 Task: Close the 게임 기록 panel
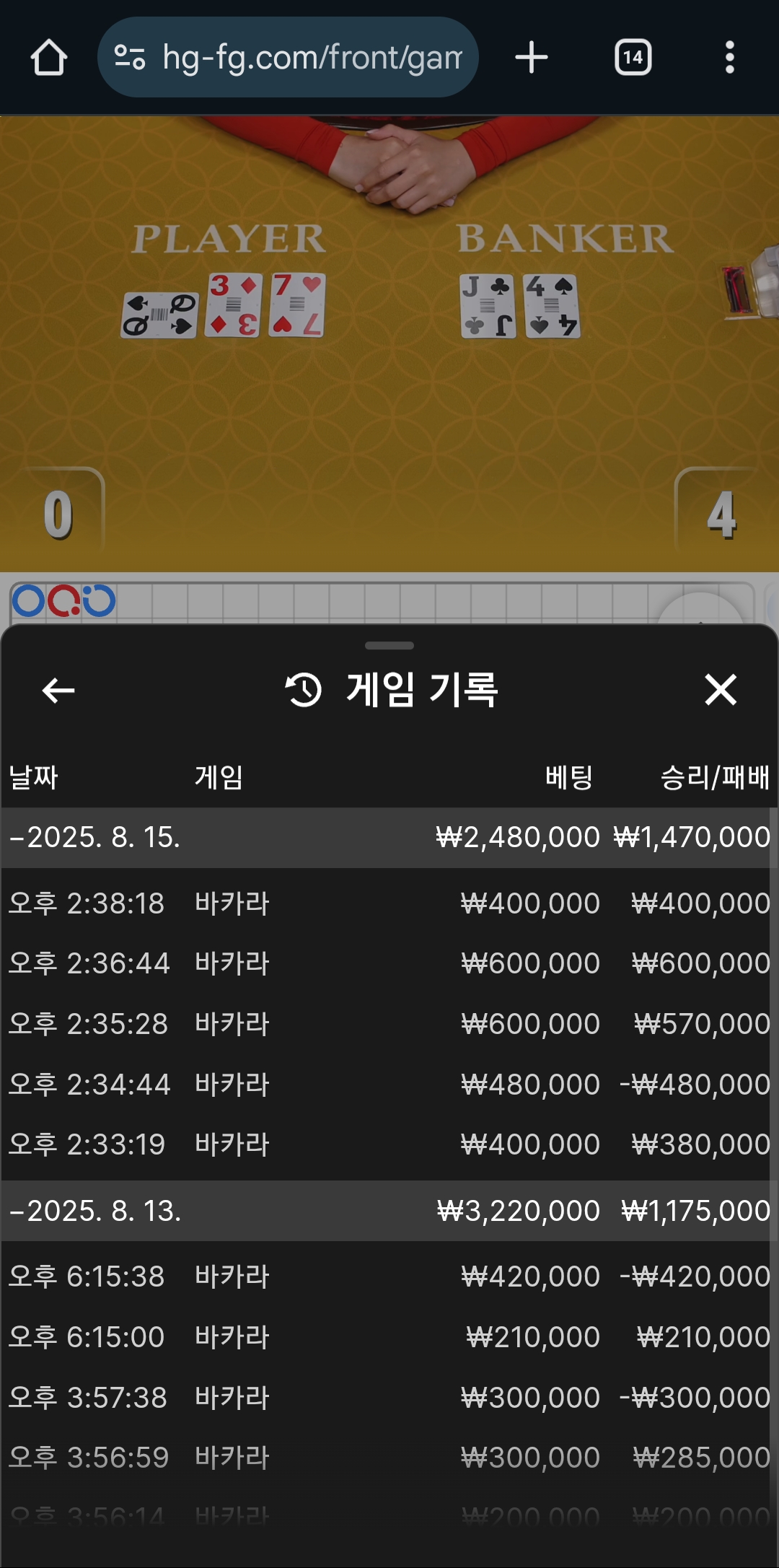(x=721, y=689)
